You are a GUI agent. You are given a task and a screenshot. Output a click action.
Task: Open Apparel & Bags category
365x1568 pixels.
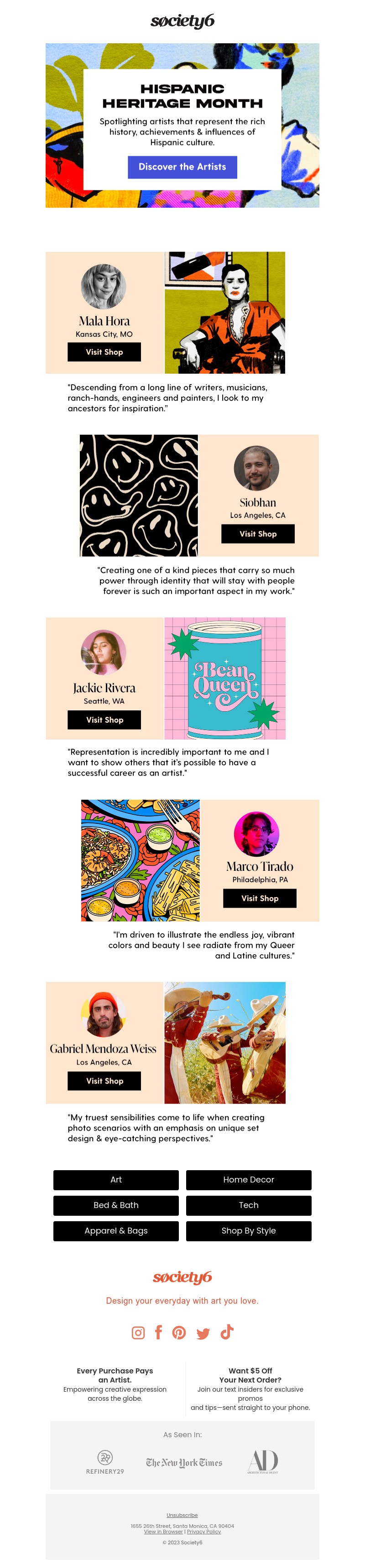116,1230
